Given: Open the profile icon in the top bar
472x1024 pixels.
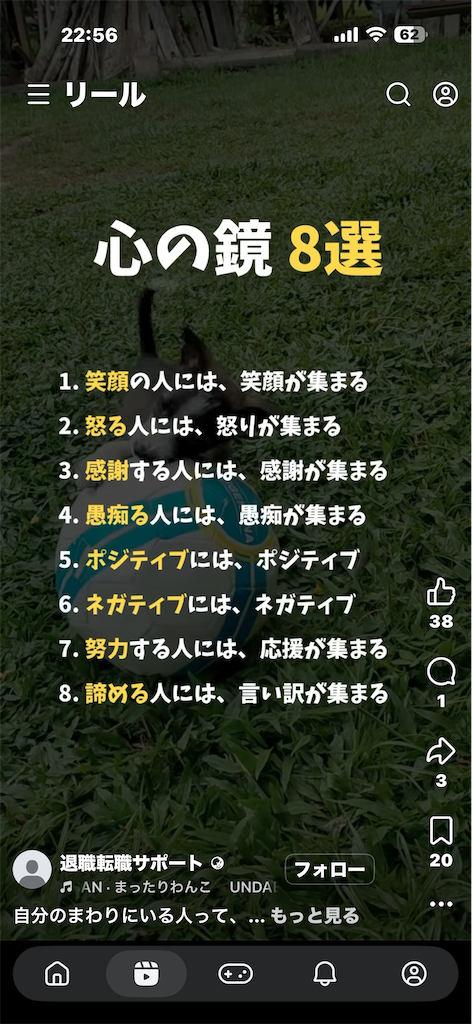Looking at the screenshot, I should coord(445,95).
